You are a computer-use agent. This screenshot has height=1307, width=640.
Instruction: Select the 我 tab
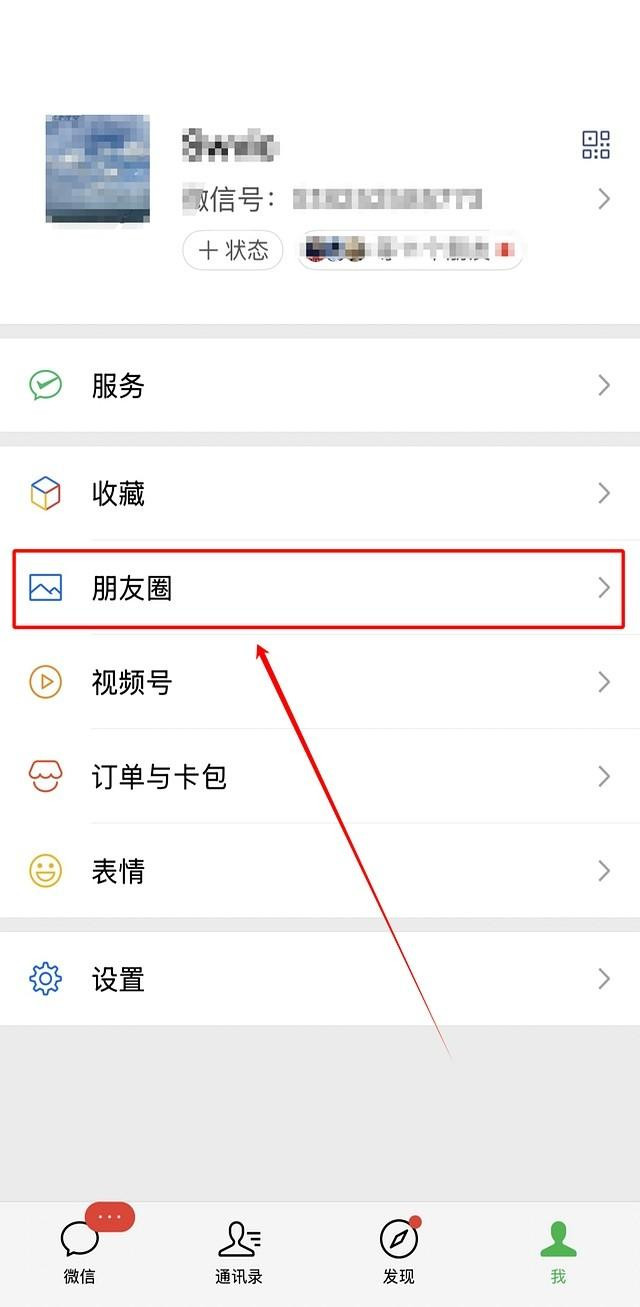pyautogui.click(x=558, y=1250)
